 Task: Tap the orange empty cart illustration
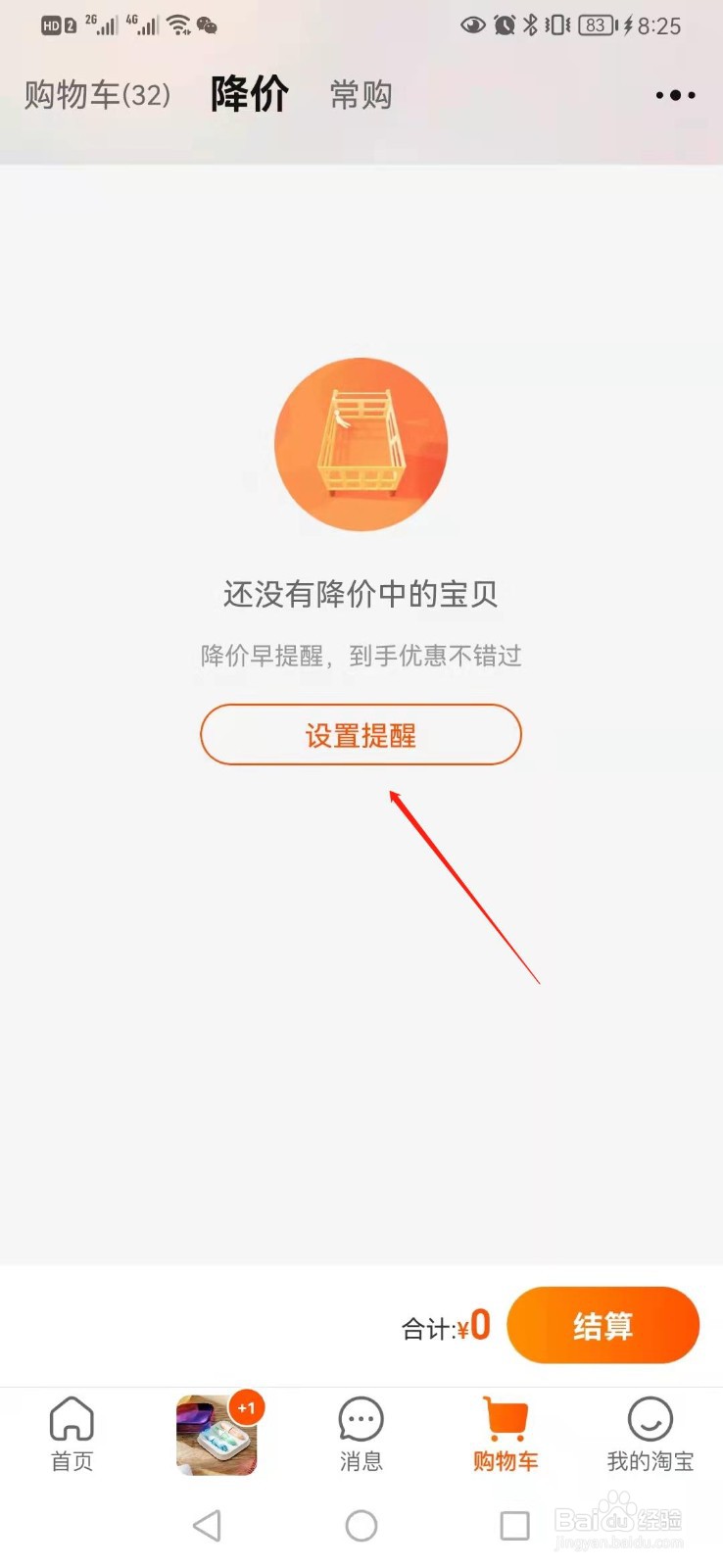point(361,444)
